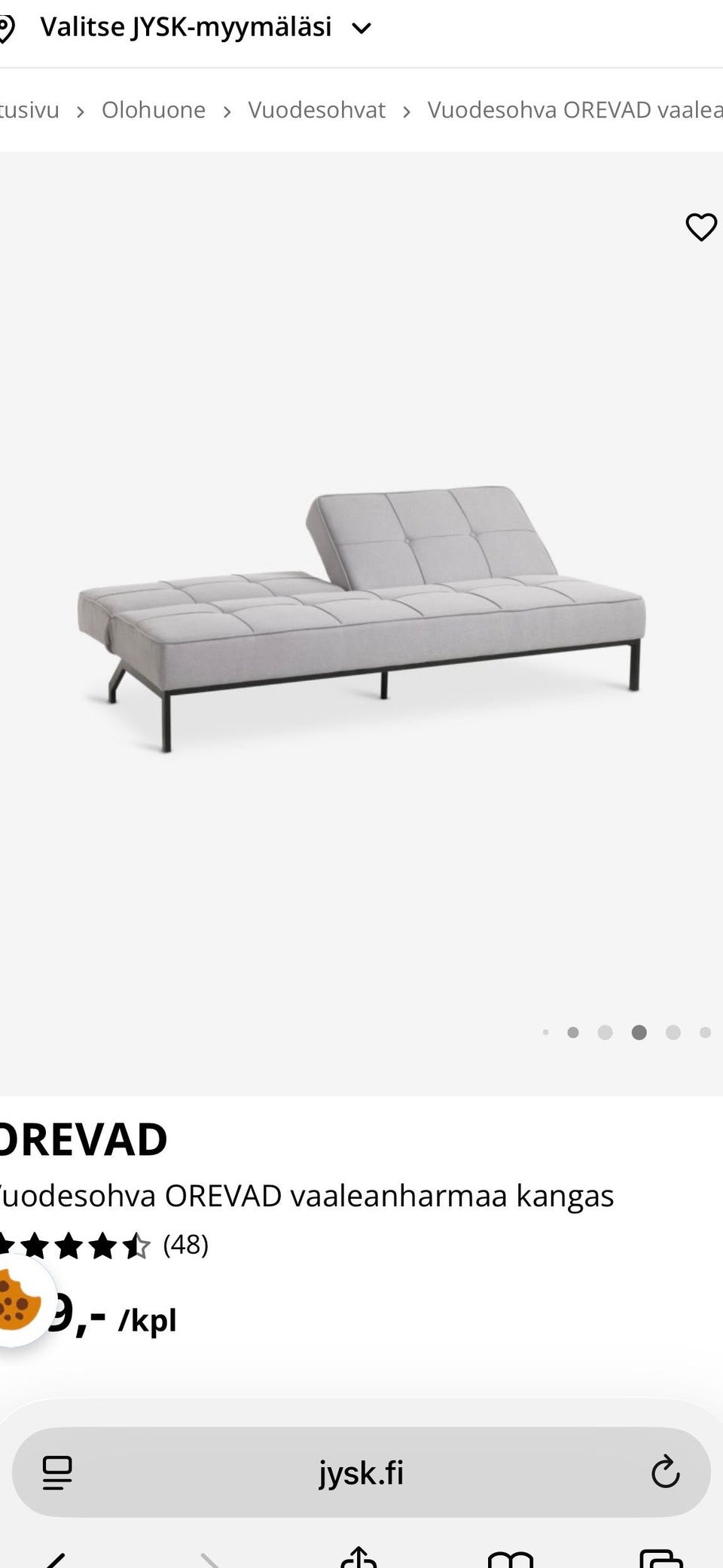Open the Vuodesohvat category breadcrumb

point(317,110)
